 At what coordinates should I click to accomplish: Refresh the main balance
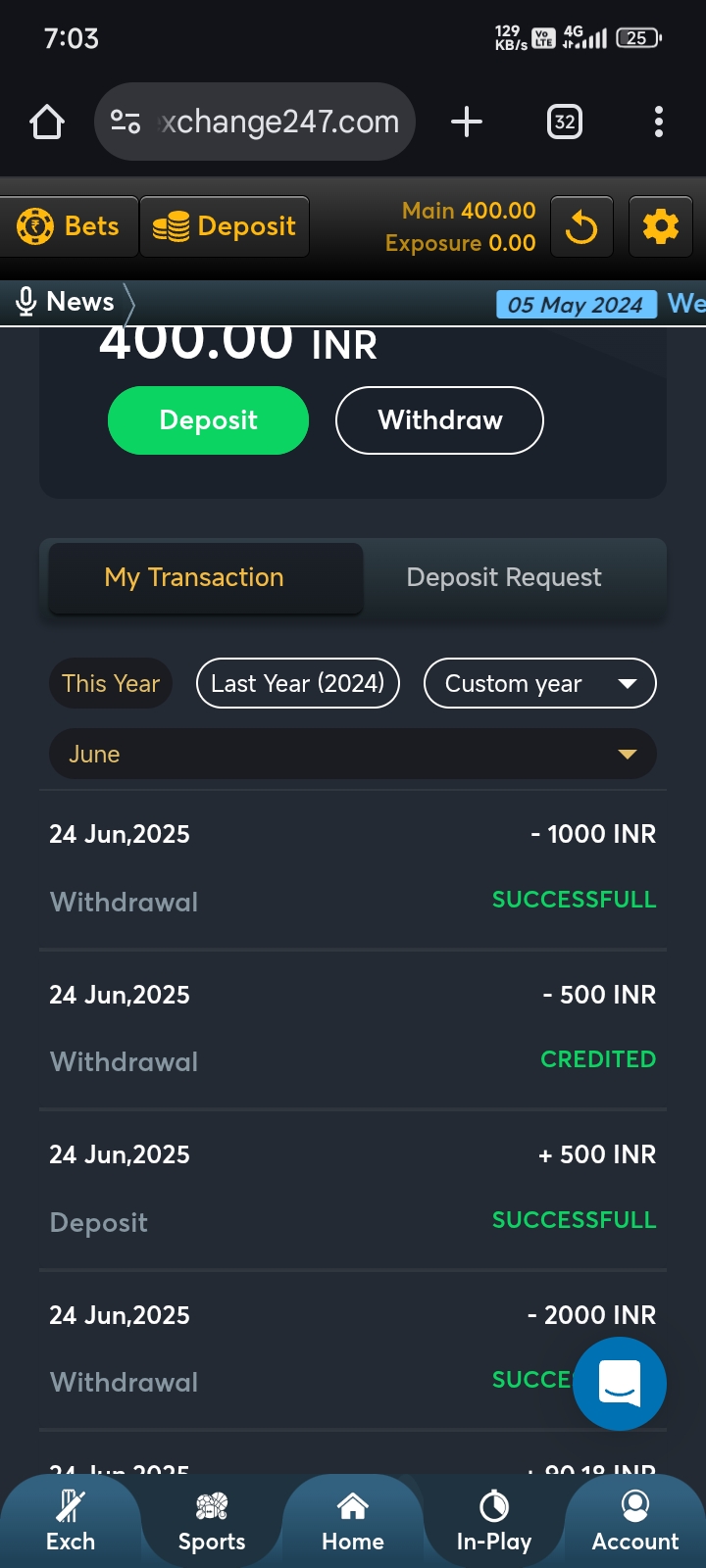point(581,227)
